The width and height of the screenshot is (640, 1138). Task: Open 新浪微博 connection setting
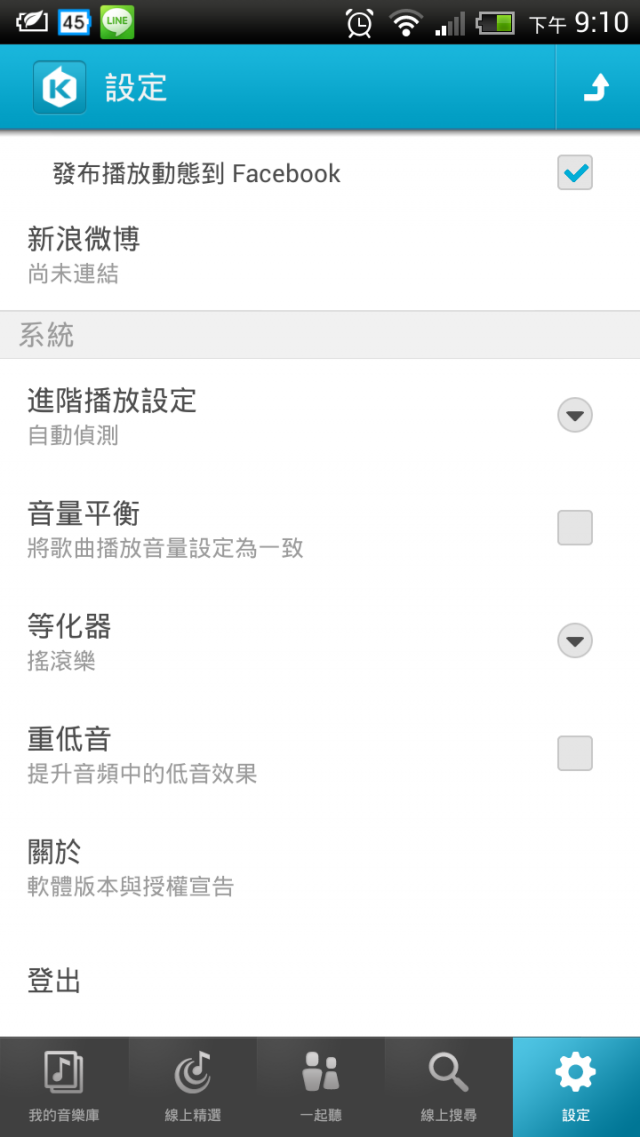pyautogui.click(x=320, y=255)
